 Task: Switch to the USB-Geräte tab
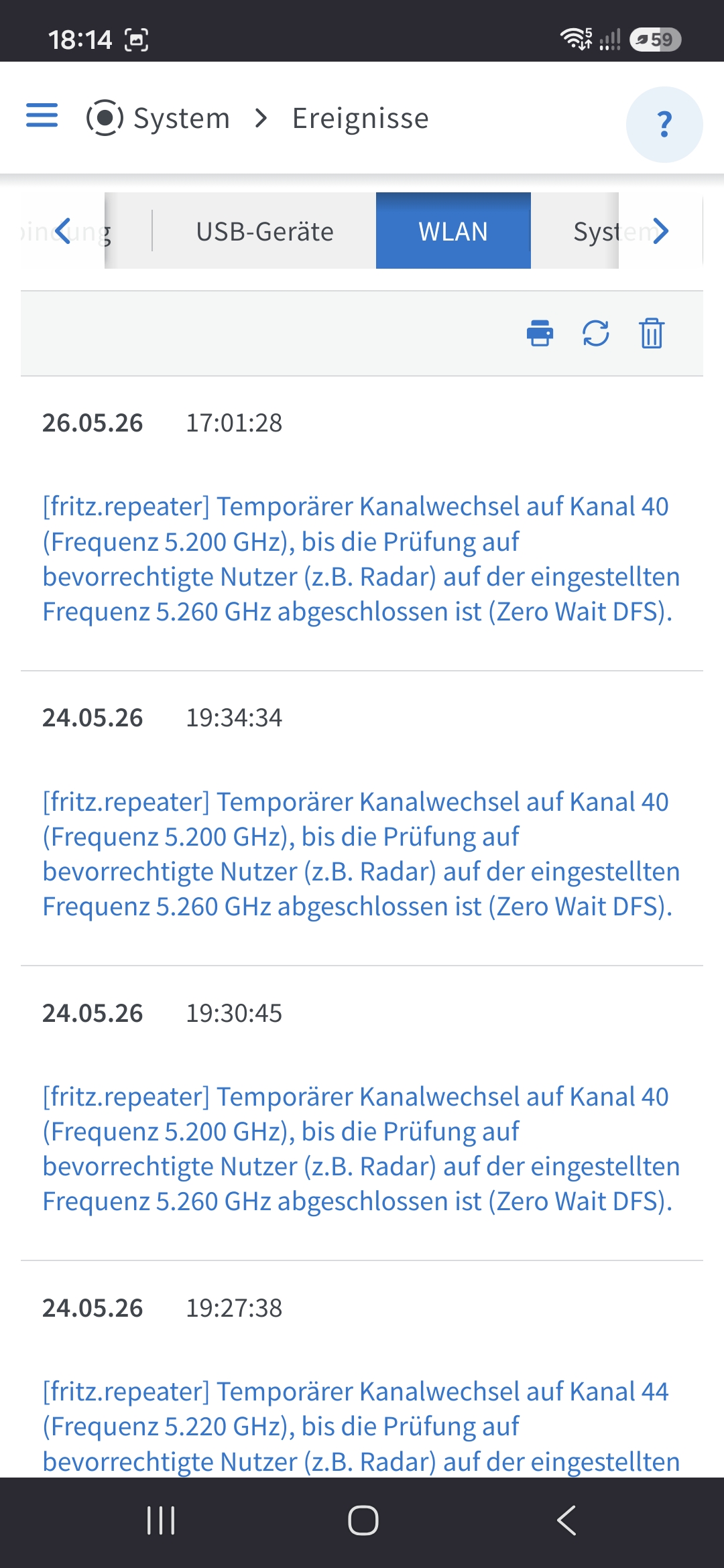point(264,231)
